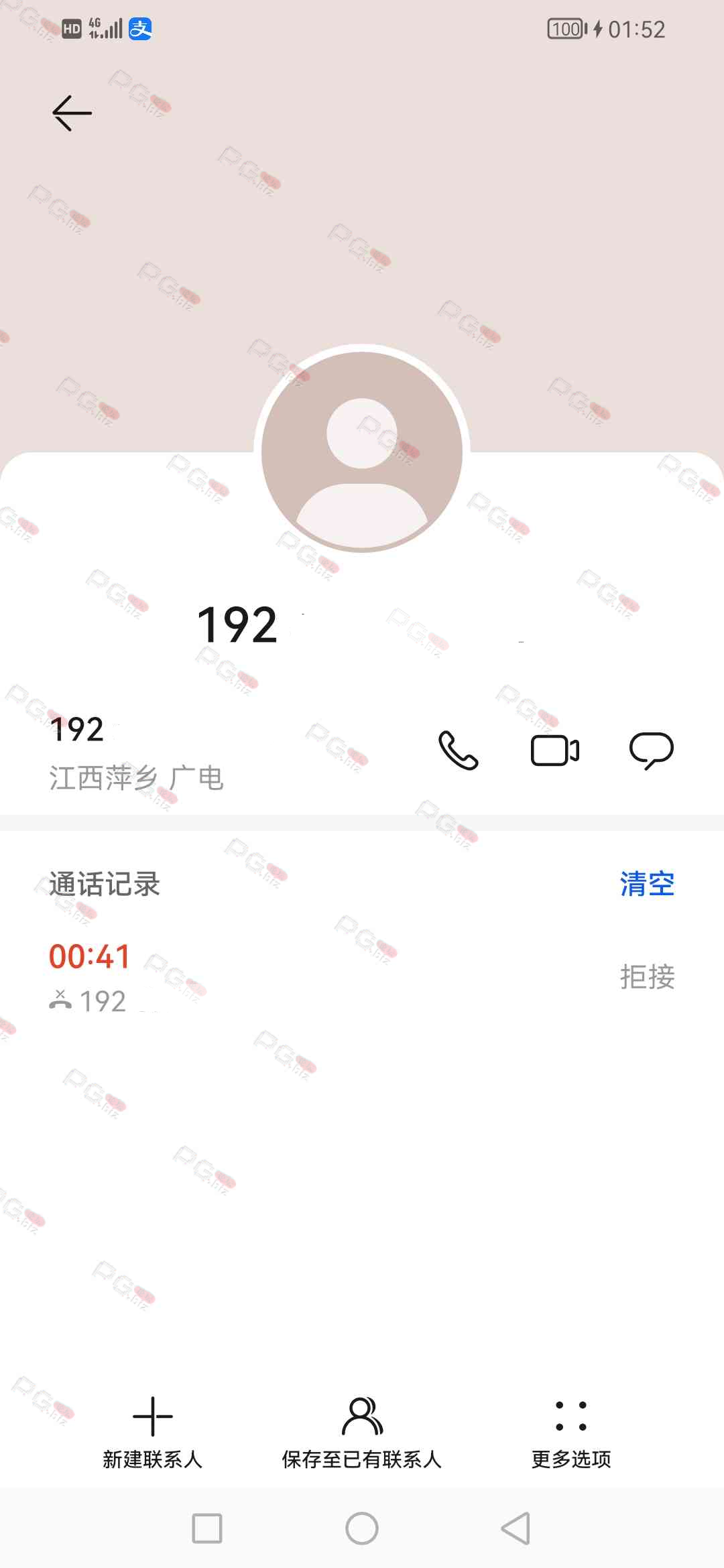Viewport: 724px width, 1568px height.
Task: Send a text message to this number
Action: pyautogui.click(x=651, y=750)
